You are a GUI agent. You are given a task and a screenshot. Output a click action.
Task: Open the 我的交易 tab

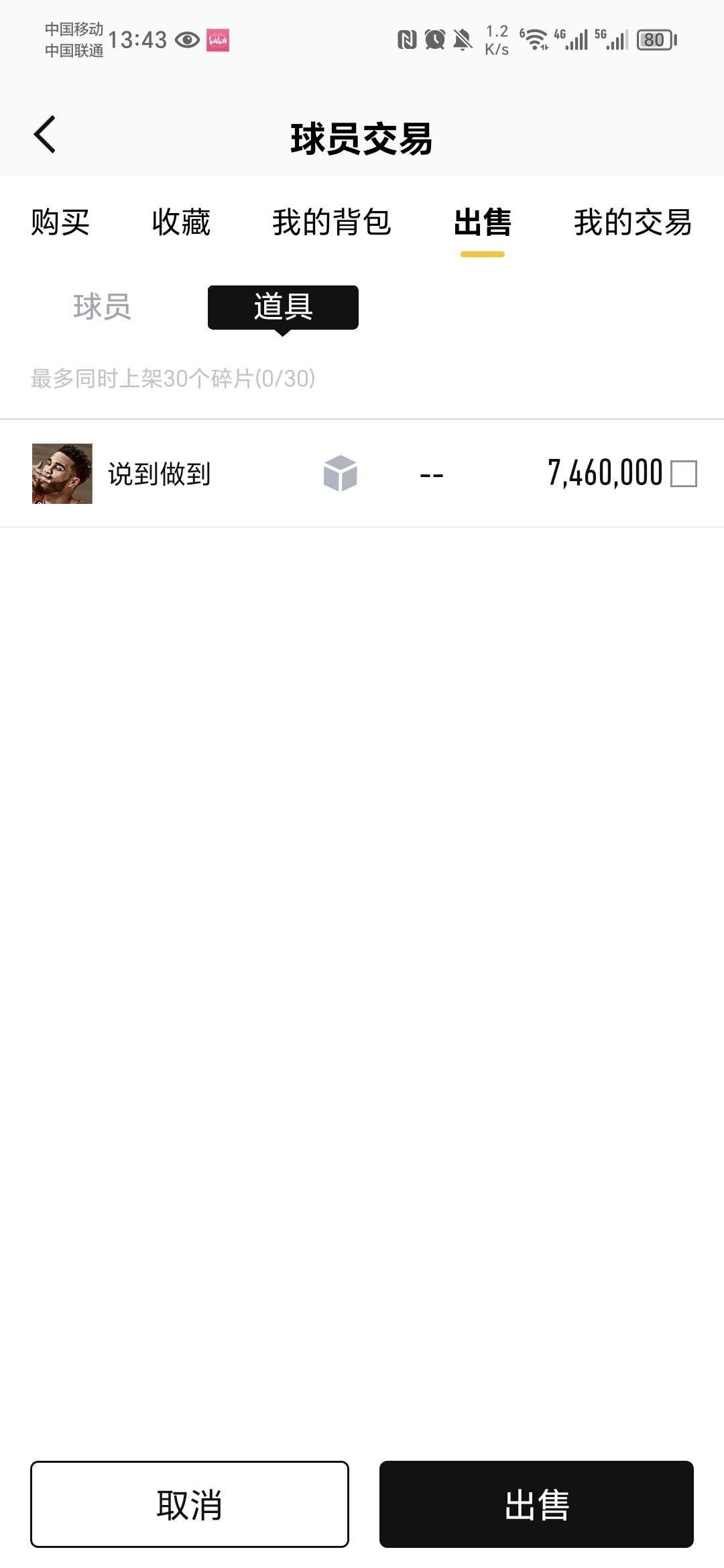point(632,222)
